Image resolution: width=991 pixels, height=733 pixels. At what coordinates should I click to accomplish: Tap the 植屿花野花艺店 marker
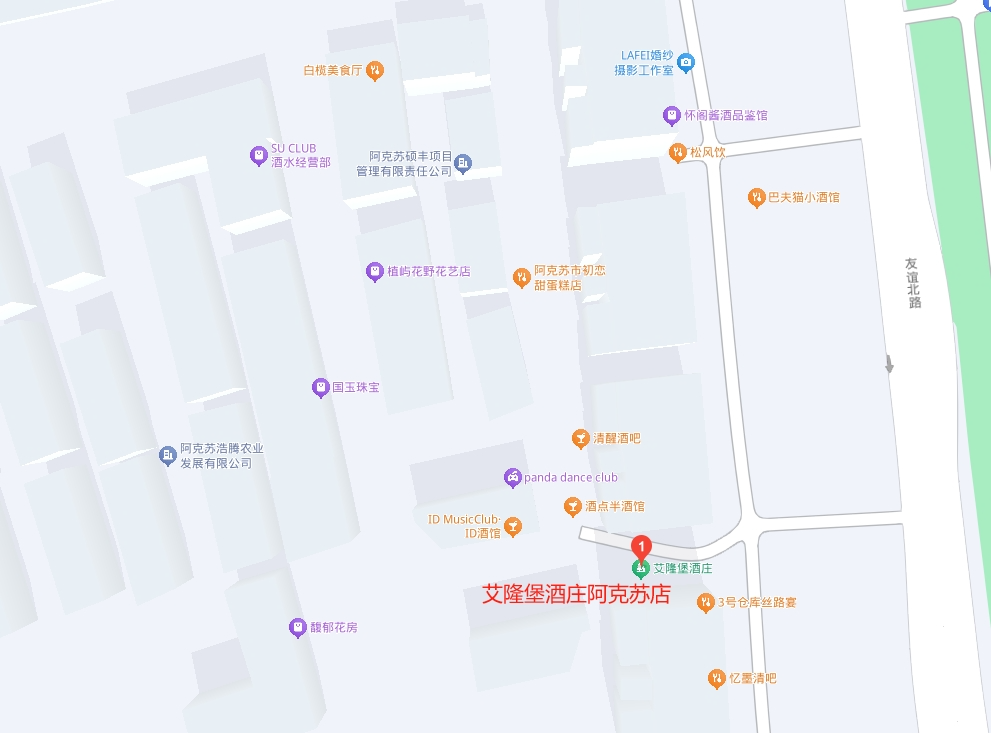coord(374,271)
